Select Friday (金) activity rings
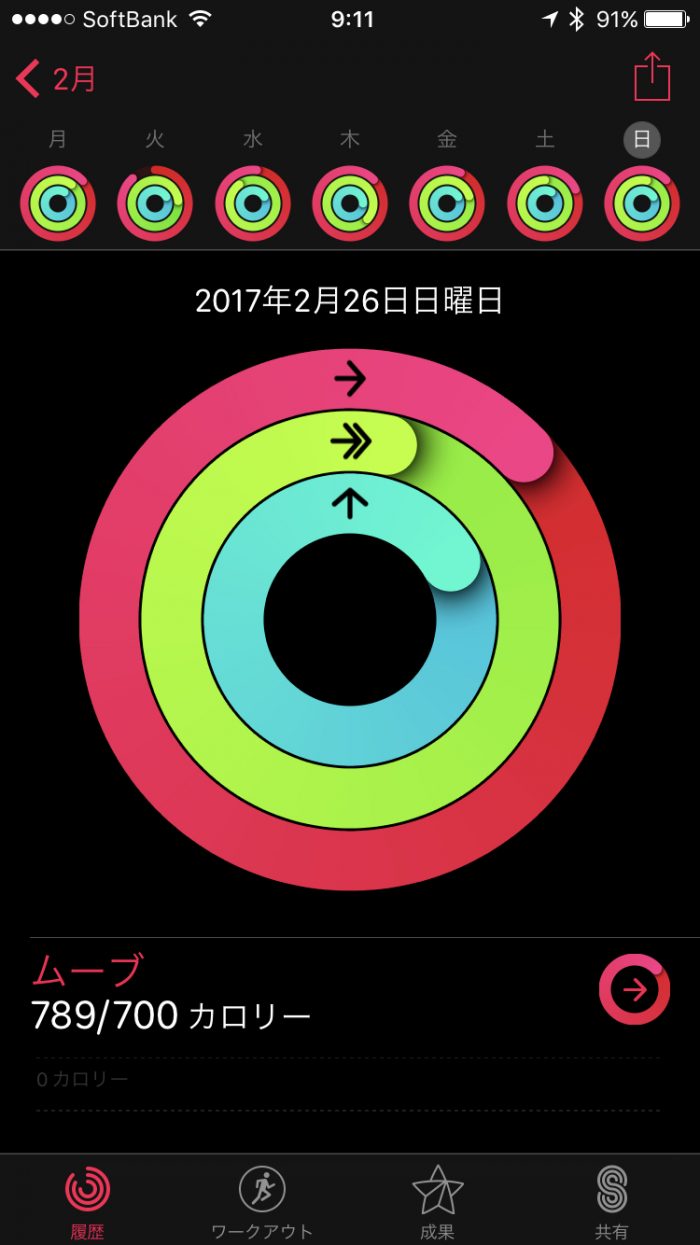Viewport: 700px width, 1245px height. (x=447, y=204)
